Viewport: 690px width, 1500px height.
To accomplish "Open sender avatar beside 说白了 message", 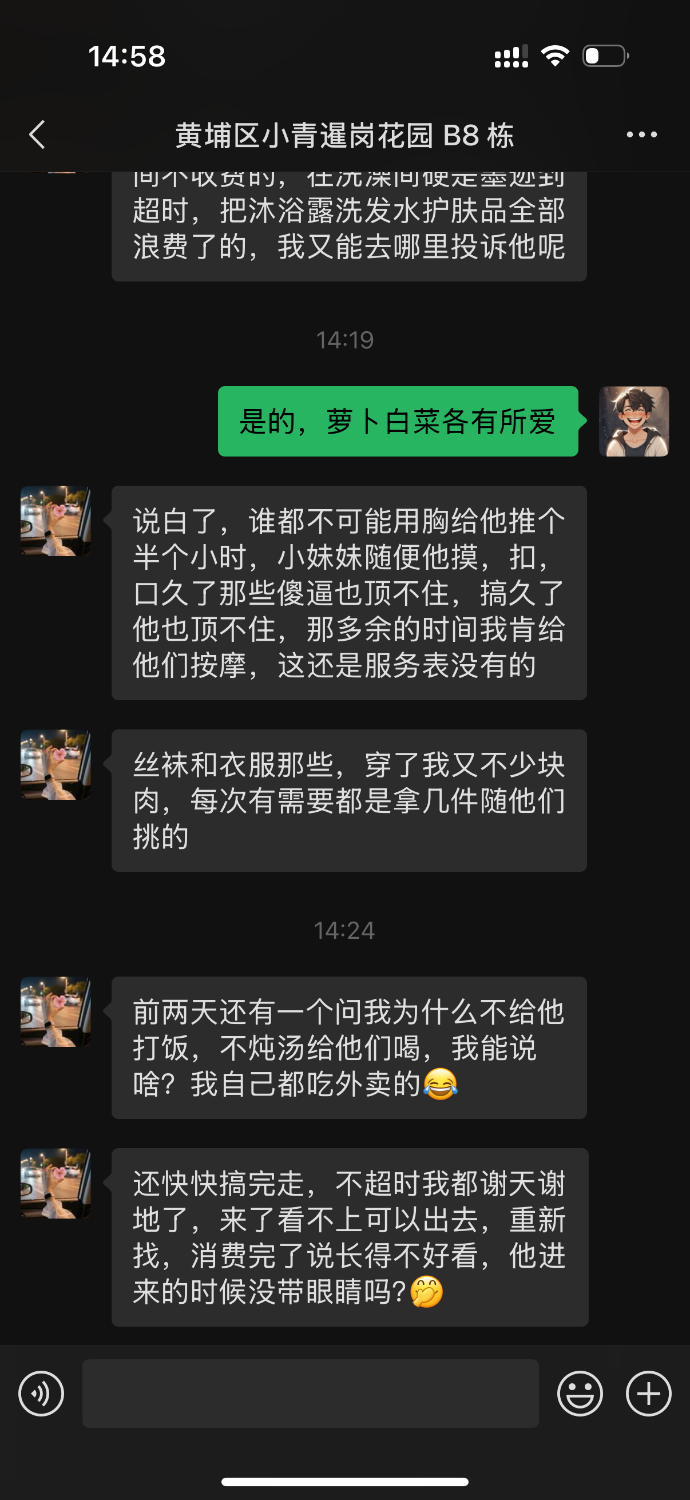I will (56, 521).
